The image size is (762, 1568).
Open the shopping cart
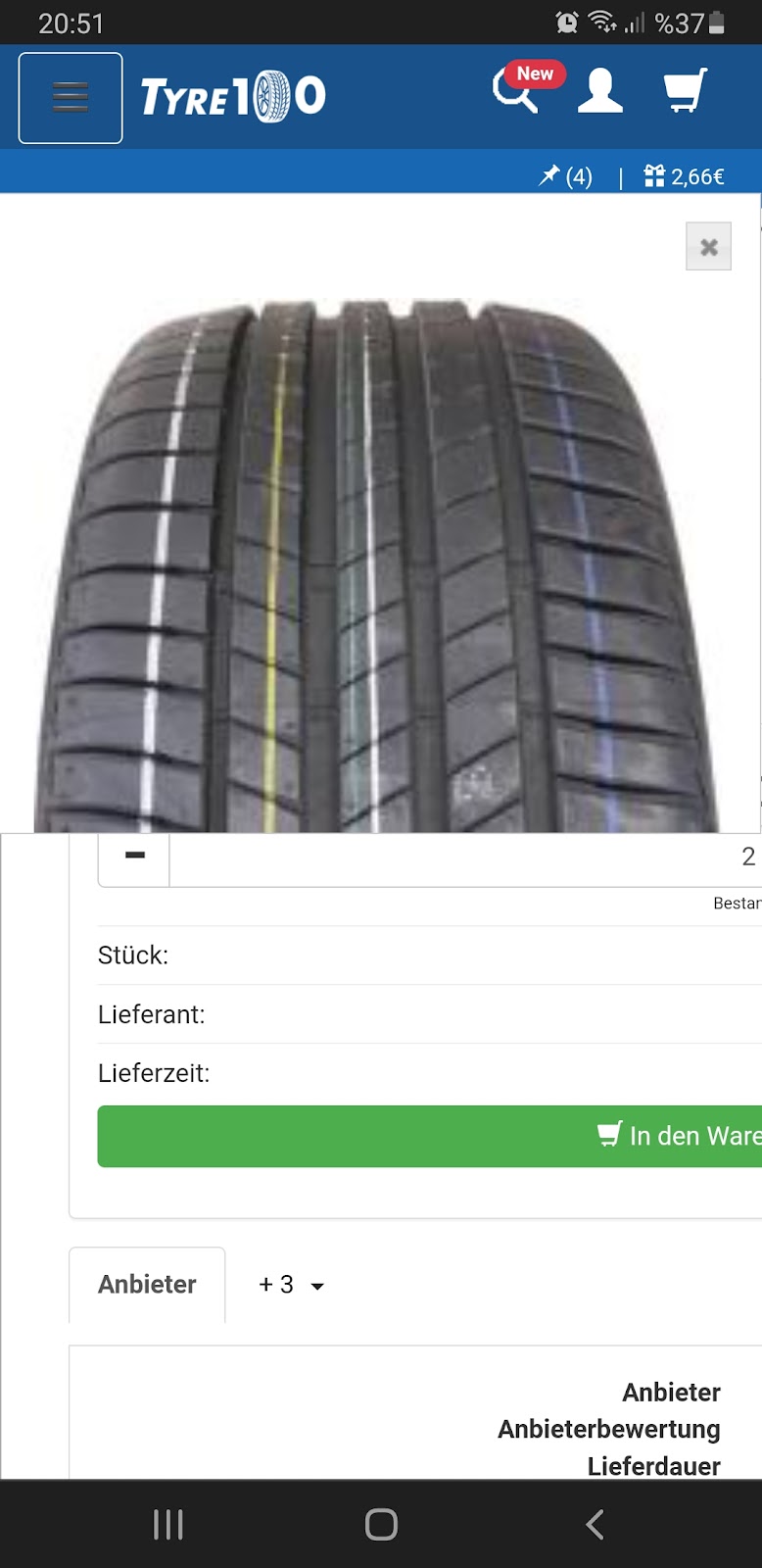point(685,91)
